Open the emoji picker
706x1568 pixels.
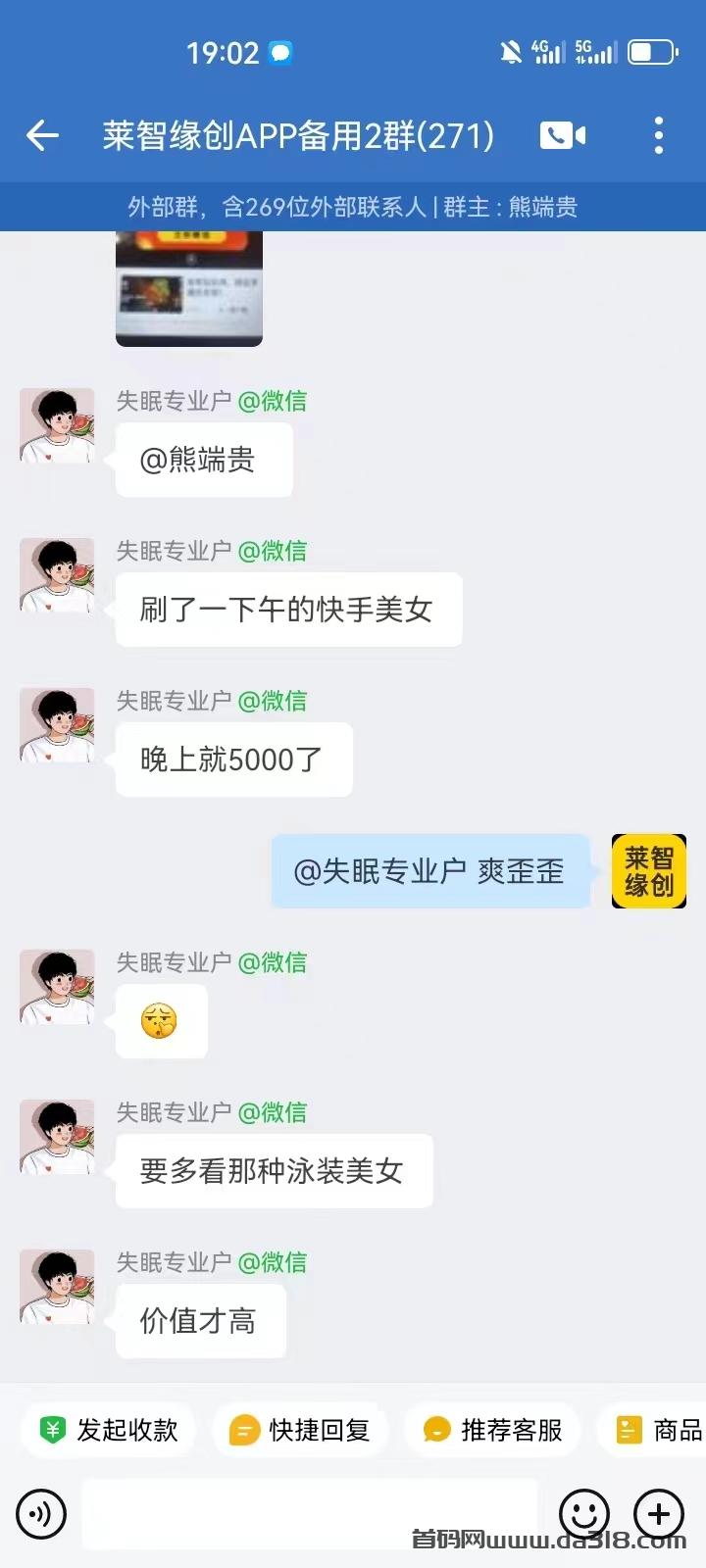584,1514
